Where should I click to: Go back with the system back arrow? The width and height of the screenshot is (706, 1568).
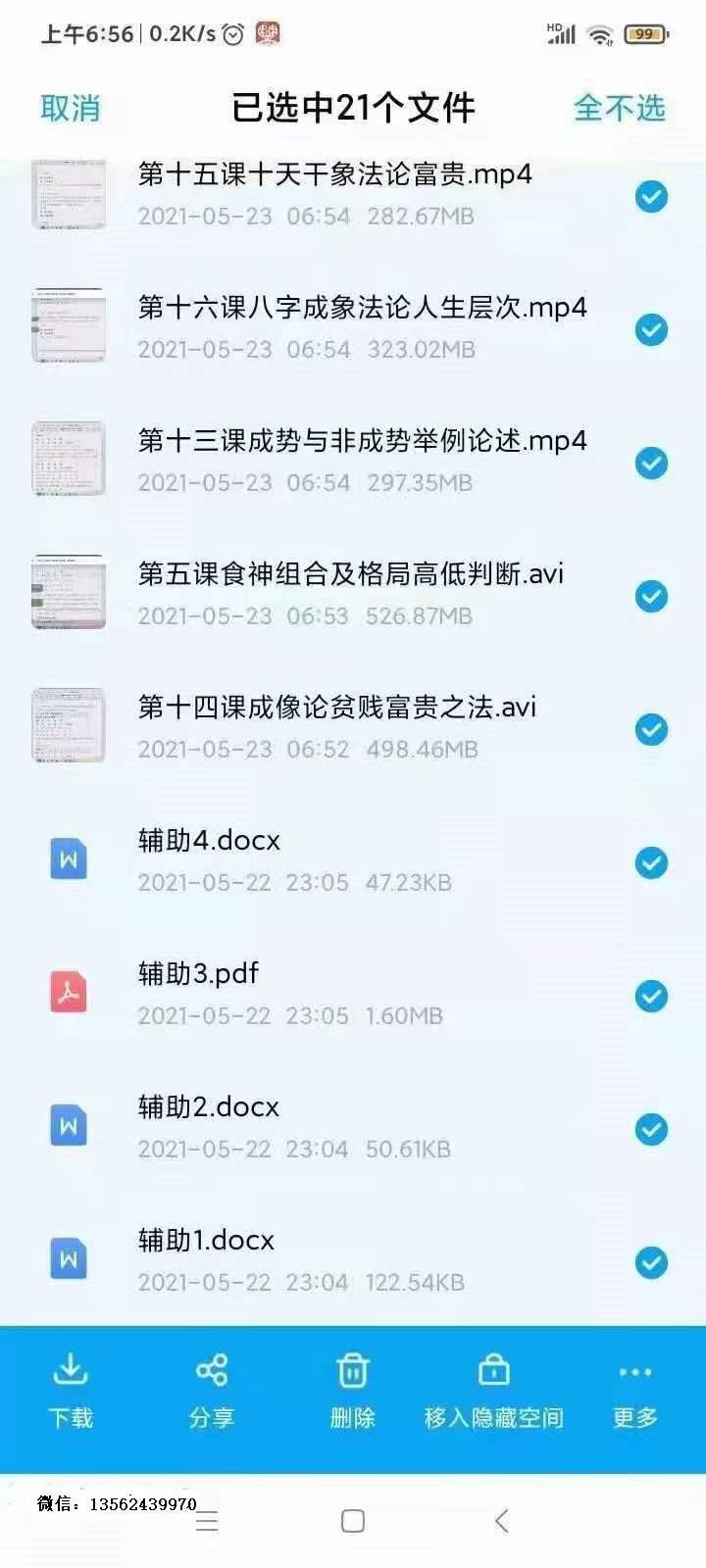501,1521
